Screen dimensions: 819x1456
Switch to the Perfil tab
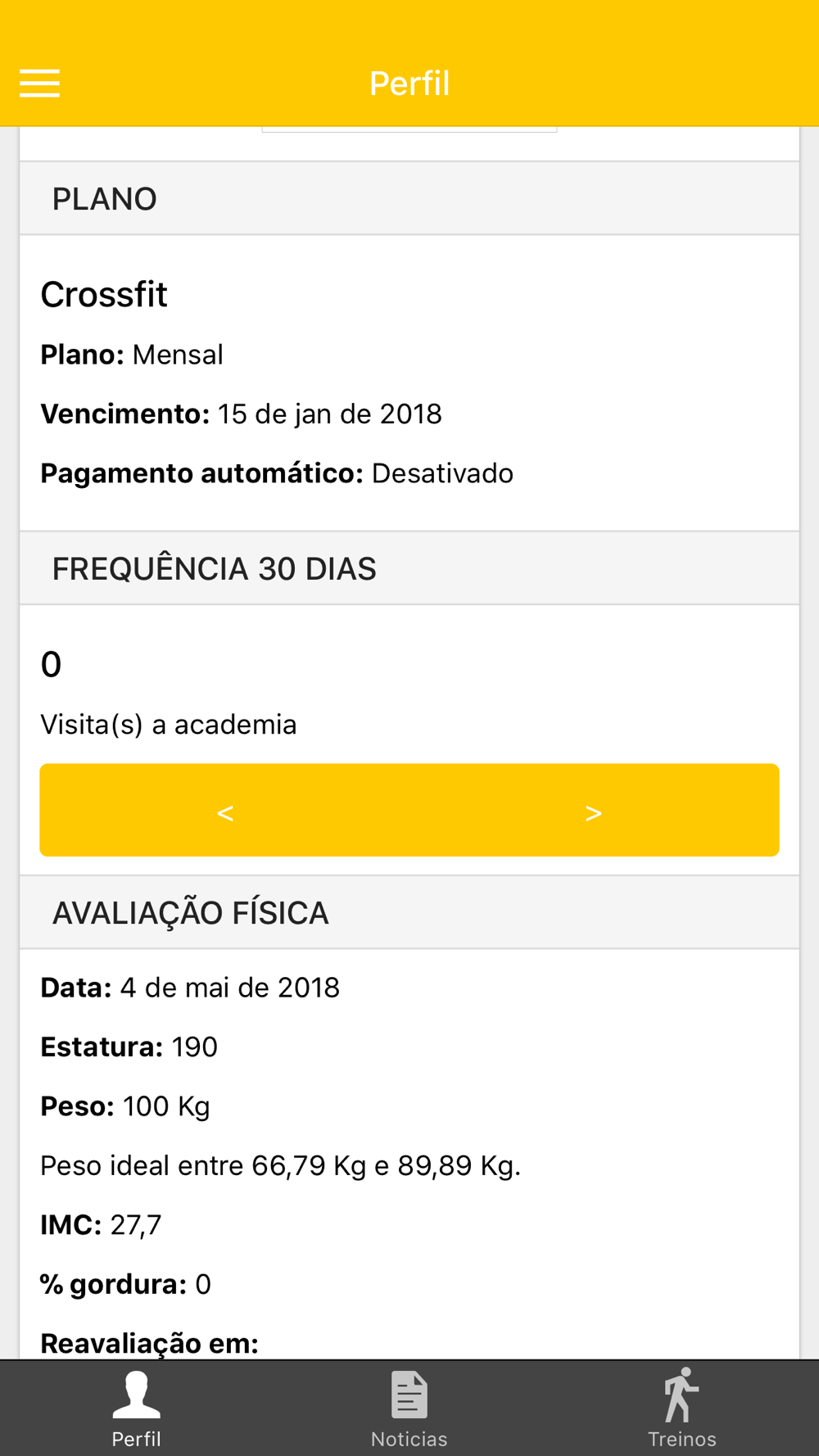point(136,1409)
